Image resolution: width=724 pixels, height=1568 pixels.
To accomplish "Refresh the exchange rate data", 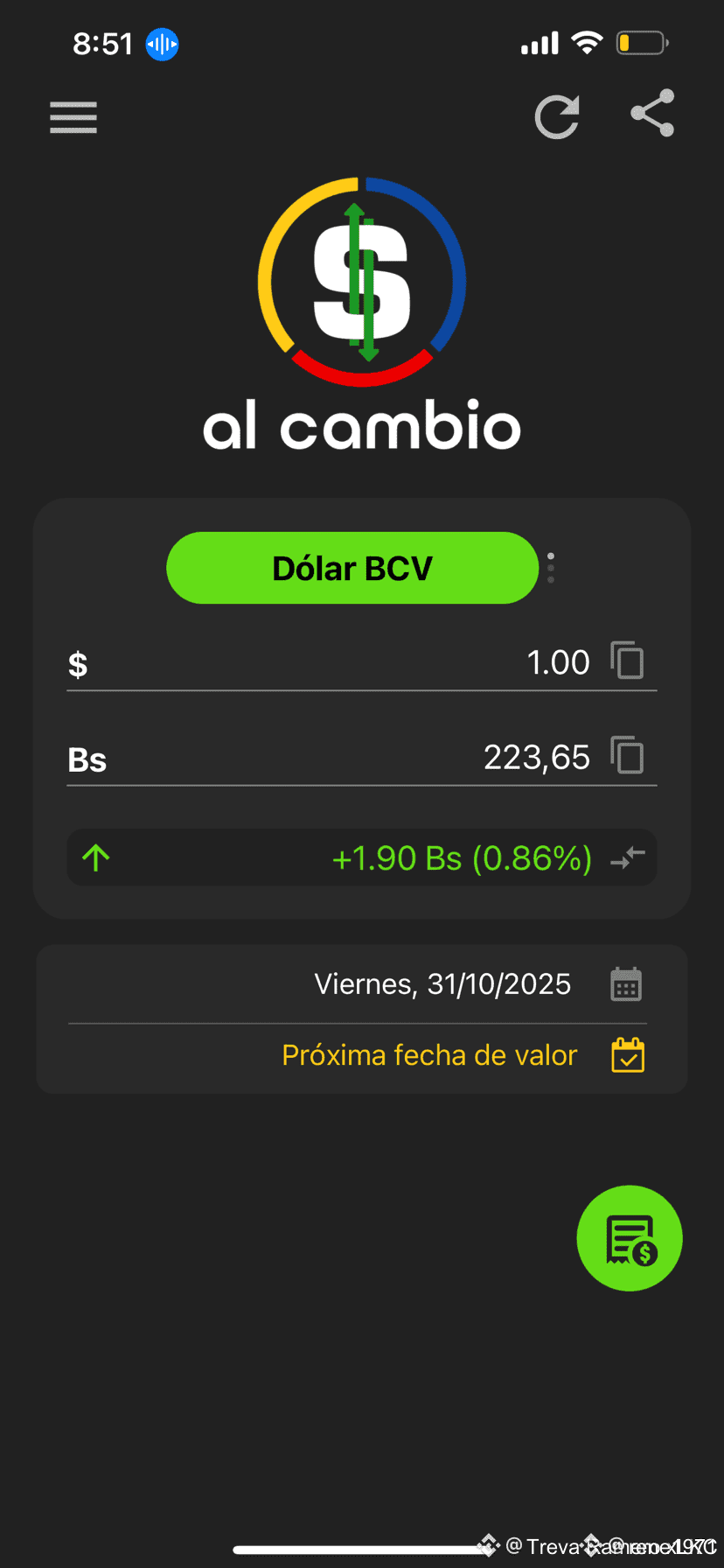I will [x=557, y=116].
